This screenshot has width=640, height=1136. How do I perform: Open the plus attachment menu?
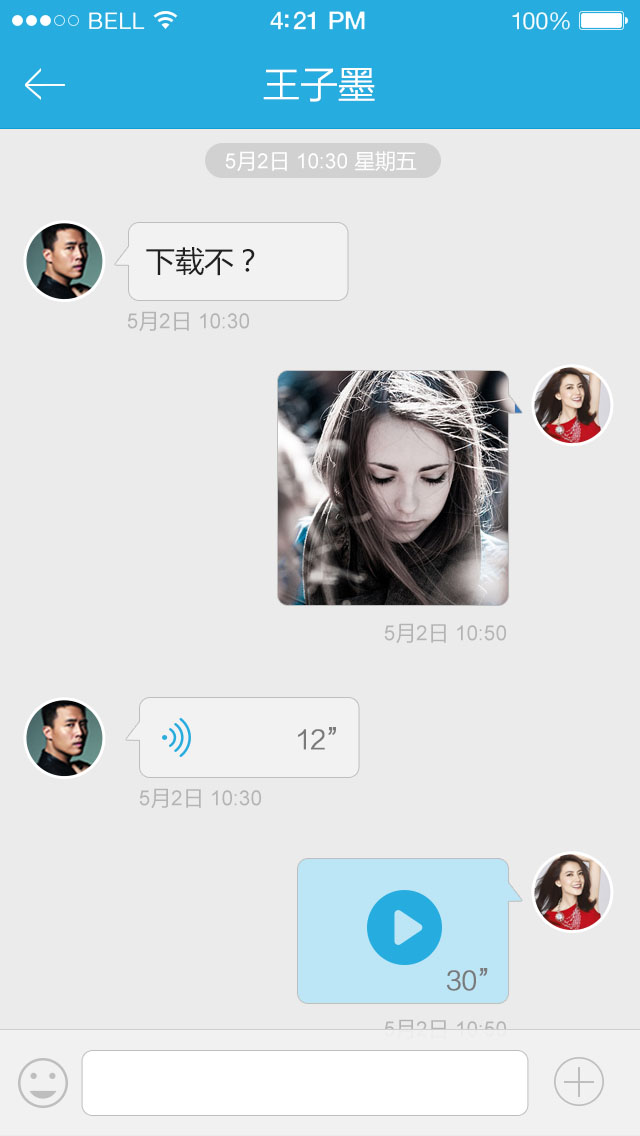click(x=579, y=1082)
